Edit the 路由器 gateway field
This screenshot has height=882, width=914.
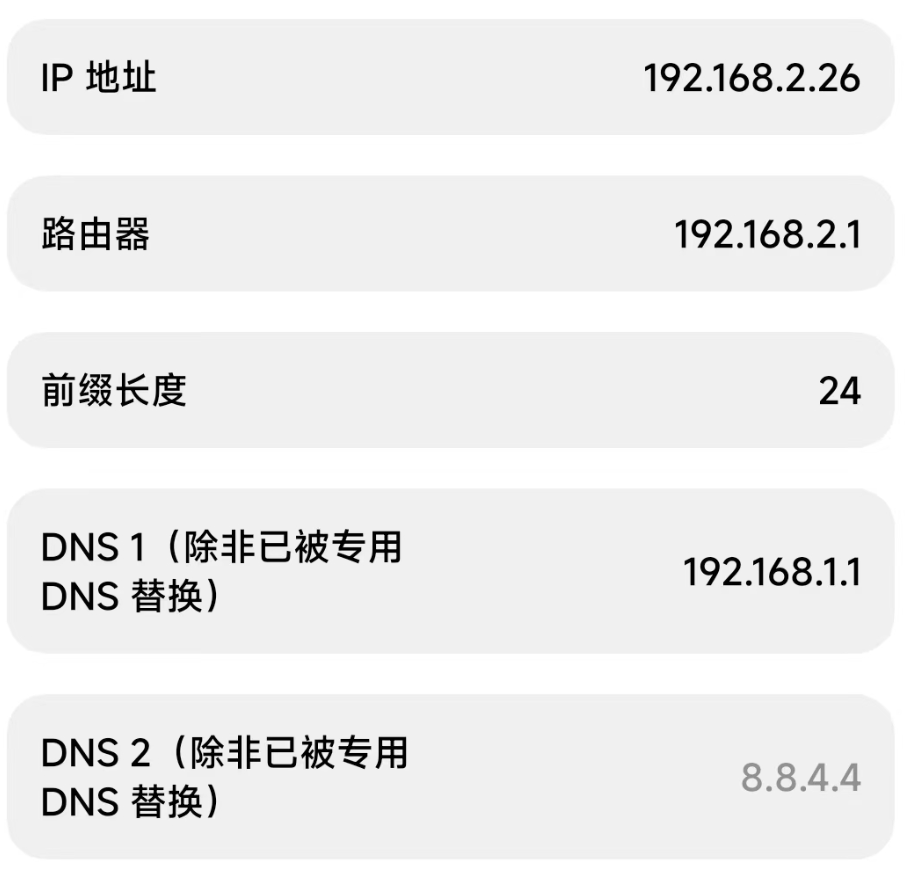[766, 235]
